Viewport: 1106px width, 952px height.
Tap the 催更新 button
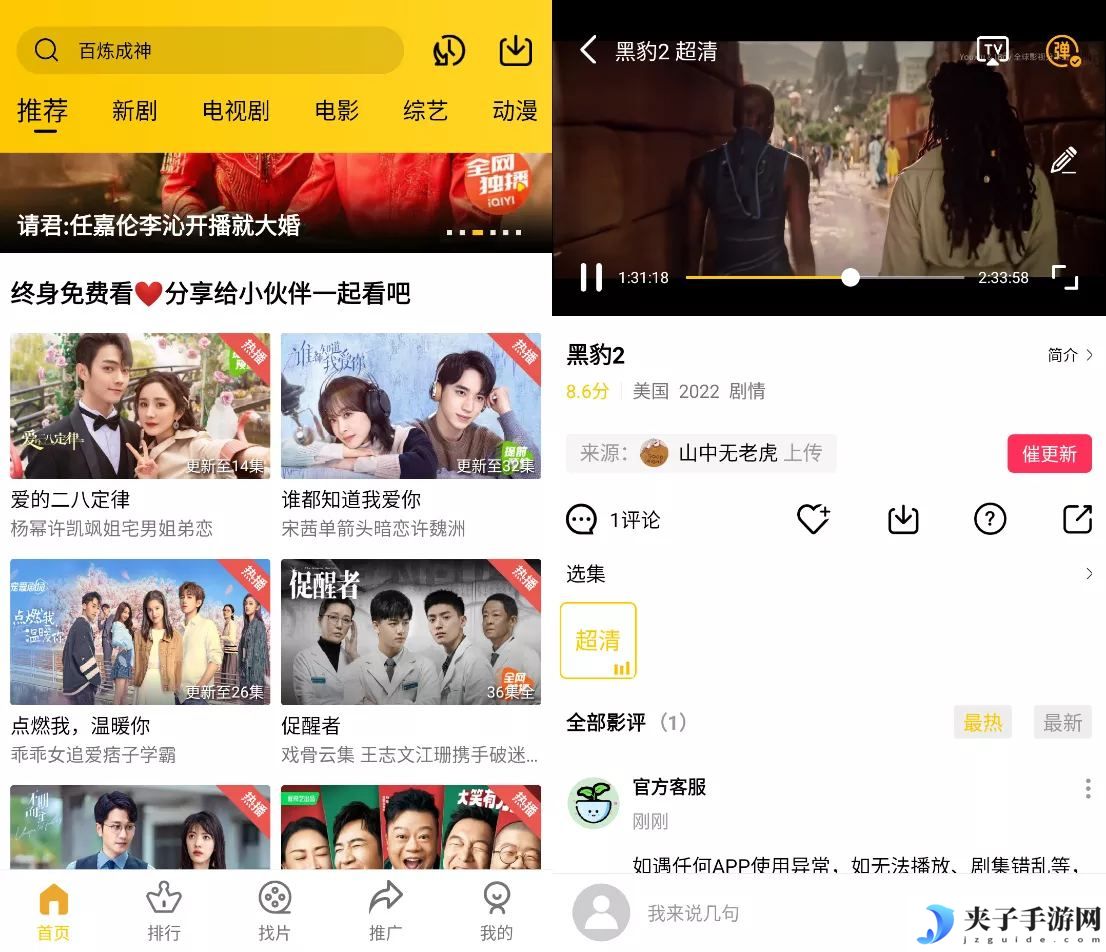(x=1049, y=454)
